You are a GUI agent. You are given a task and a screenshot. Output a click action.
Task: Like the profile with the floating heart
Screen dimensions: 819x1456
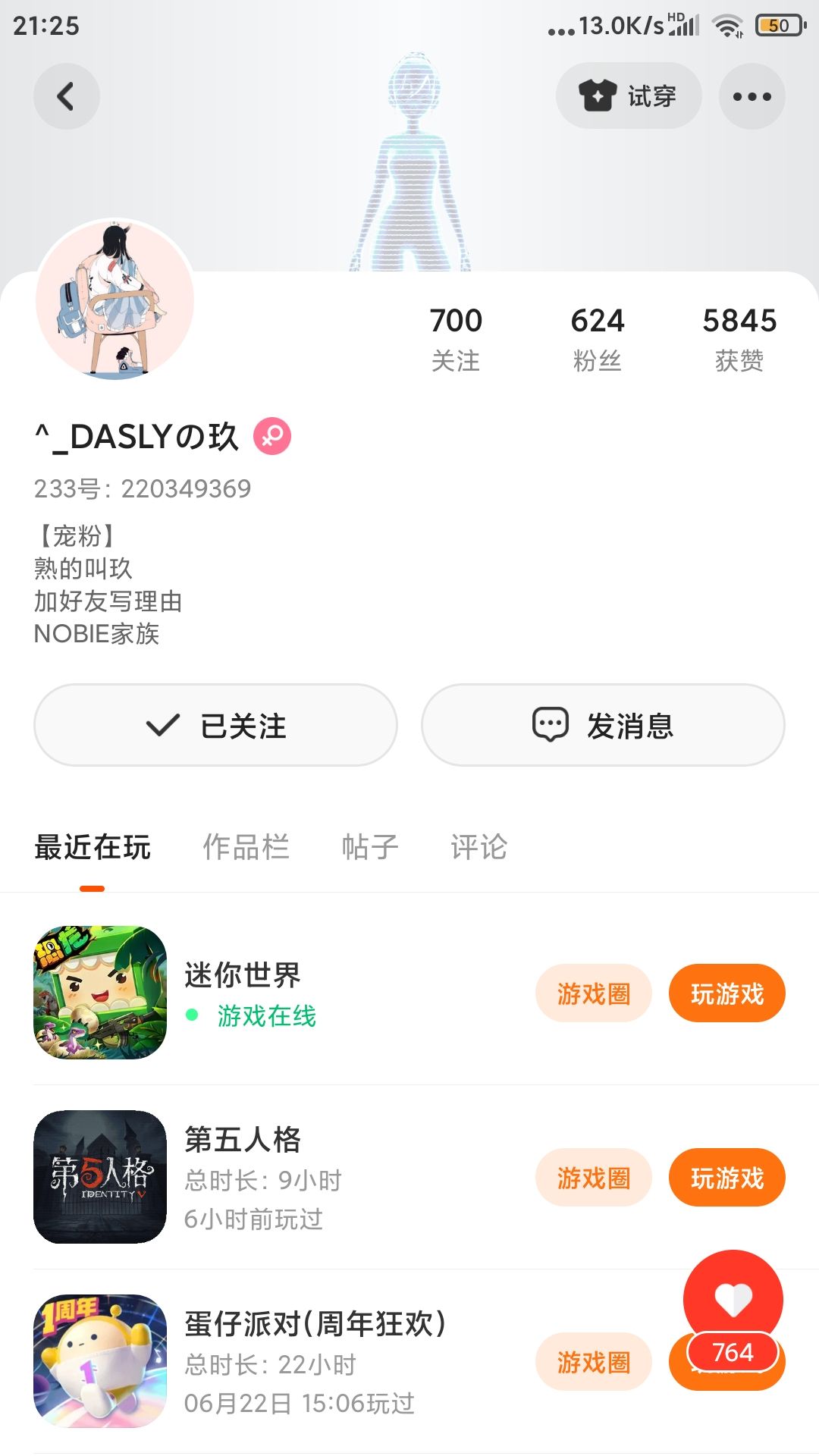click(733, 1300)
